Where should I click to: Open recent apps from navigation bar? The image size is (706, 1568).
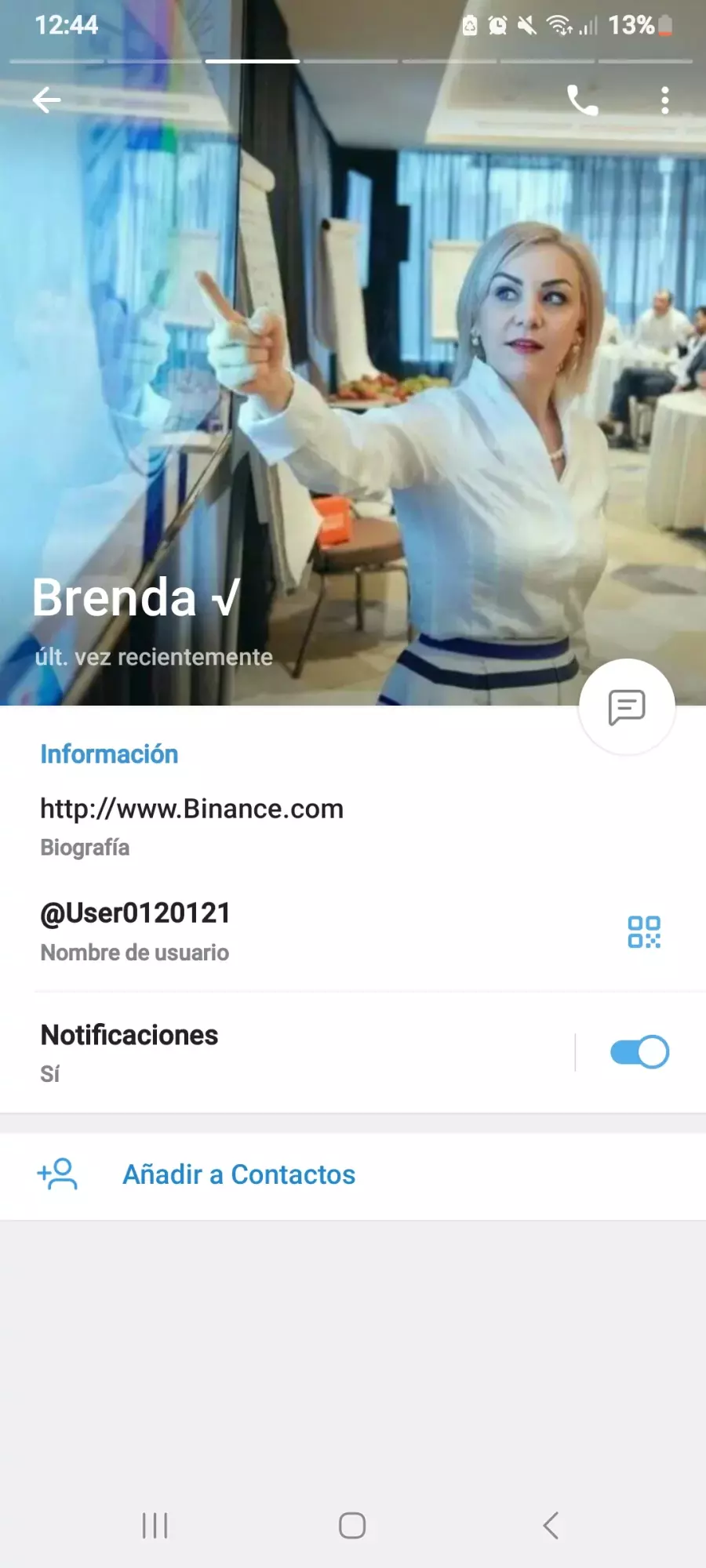coord(155,1526)
